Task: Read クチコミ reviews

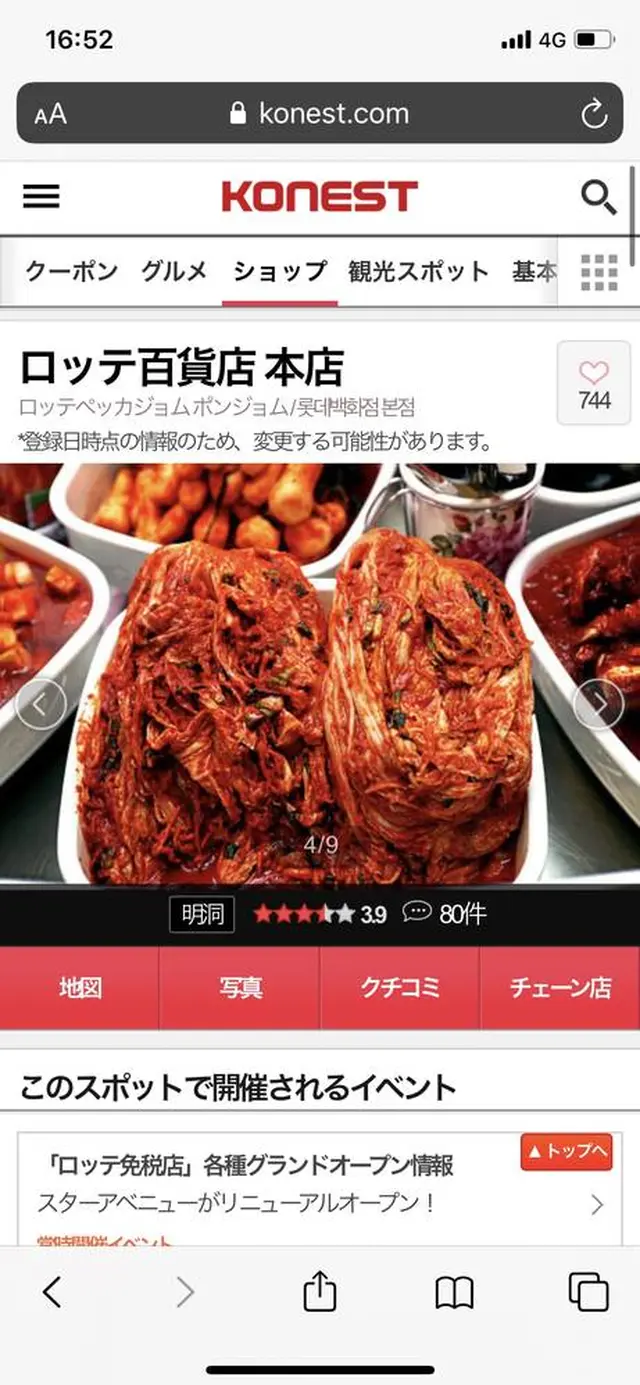Action: tap(399, 988)
